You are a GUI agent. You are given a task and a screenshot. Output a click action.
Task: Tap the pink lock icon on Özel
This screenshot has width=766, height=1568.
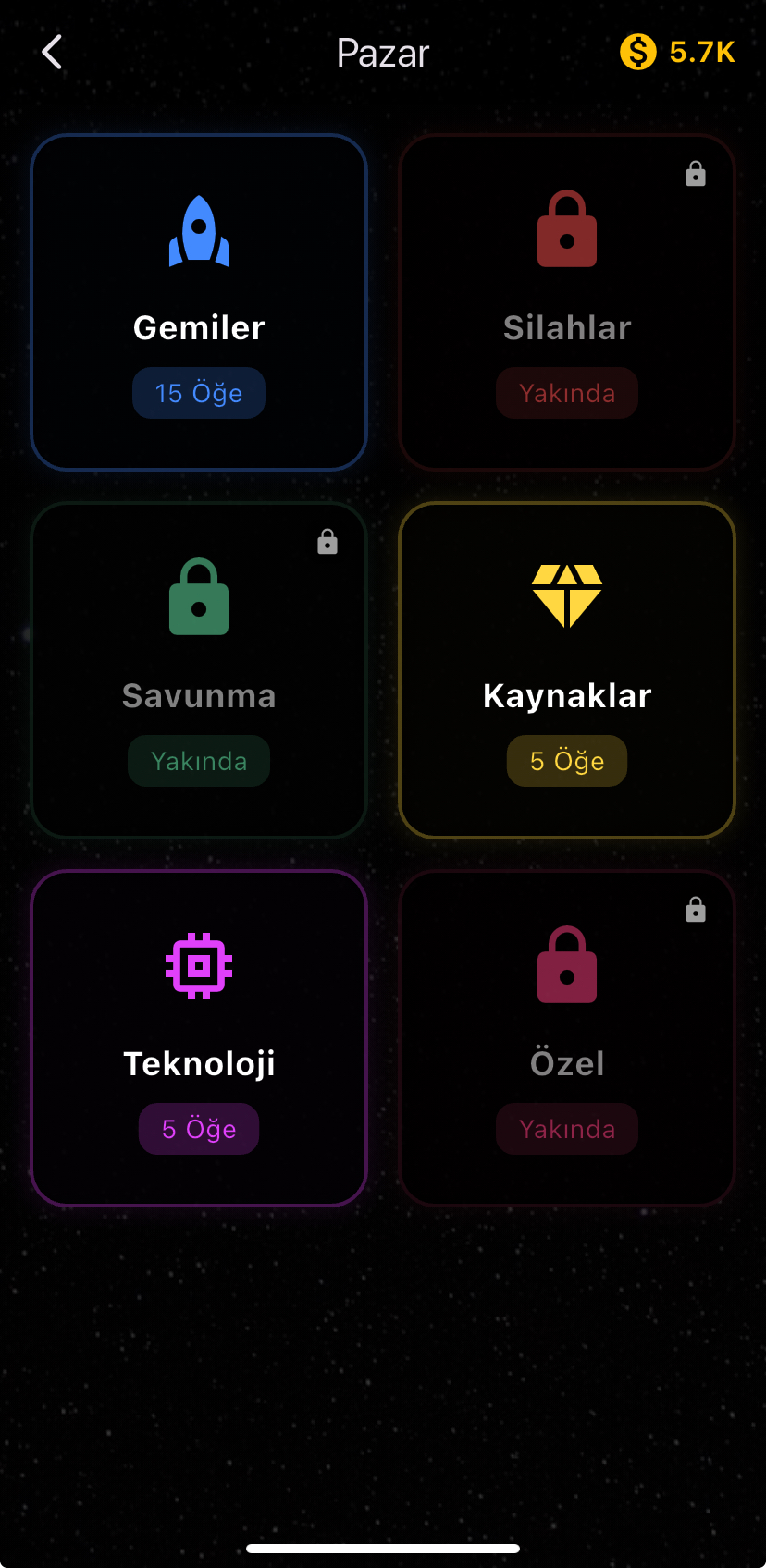pos(567,965)
